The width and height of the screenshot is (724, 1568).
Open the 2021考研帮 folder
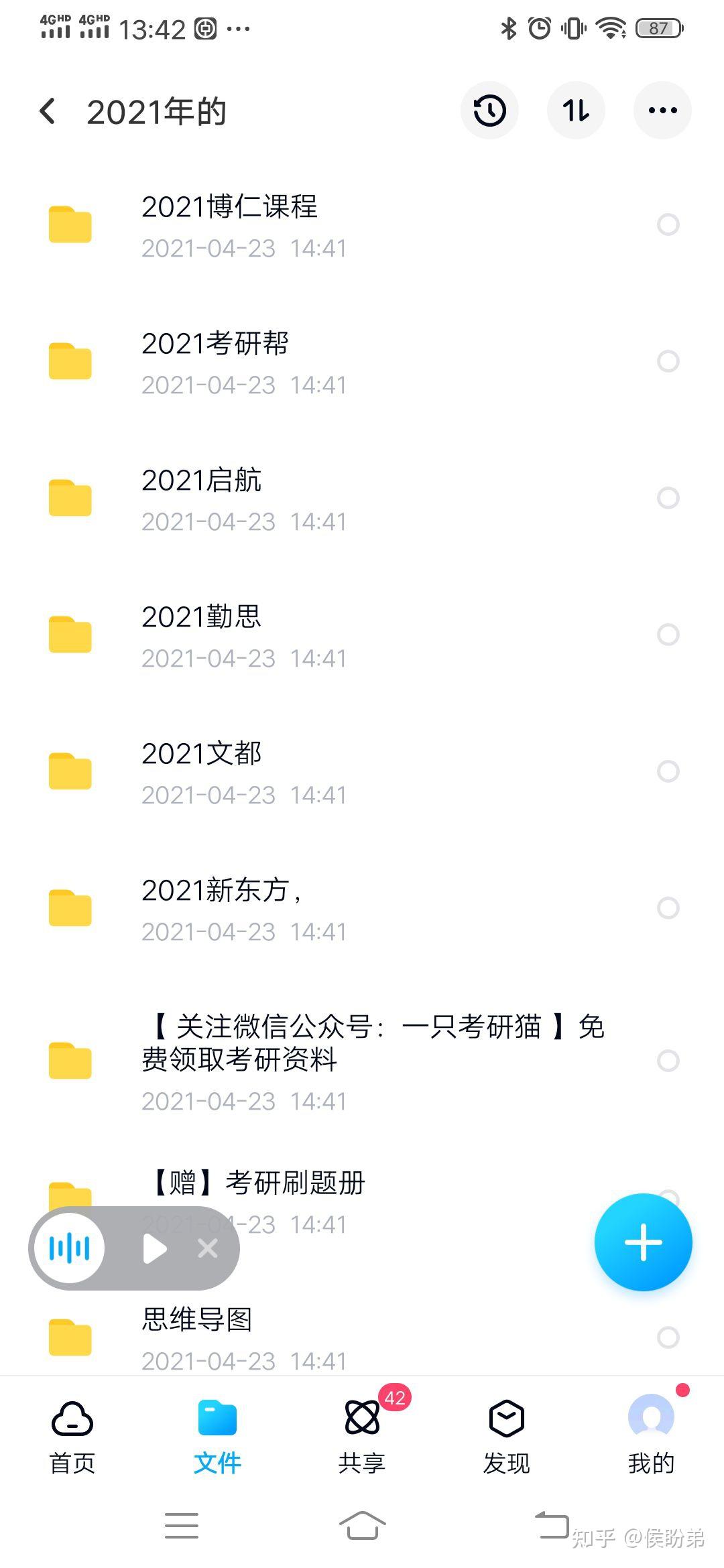coord(362,362)
